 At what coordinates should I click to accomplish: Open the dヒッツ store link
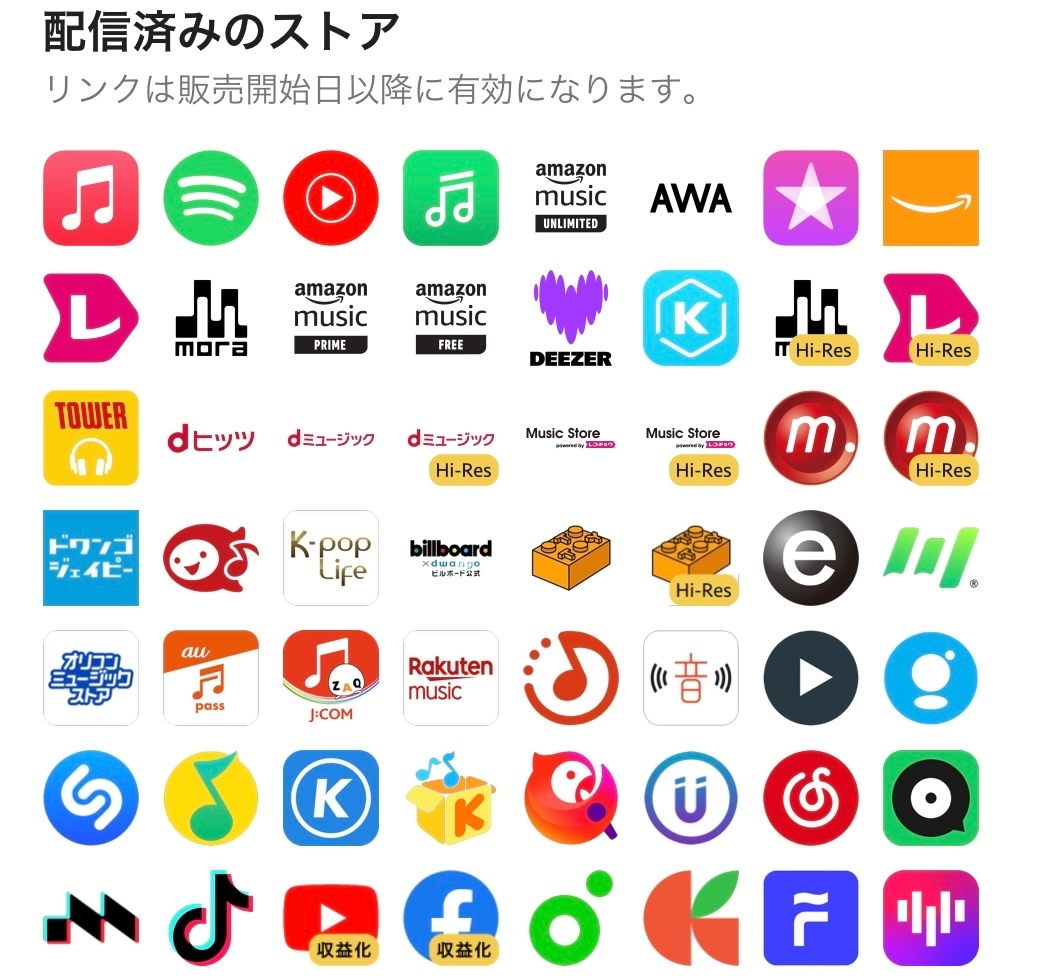point(211,438)
